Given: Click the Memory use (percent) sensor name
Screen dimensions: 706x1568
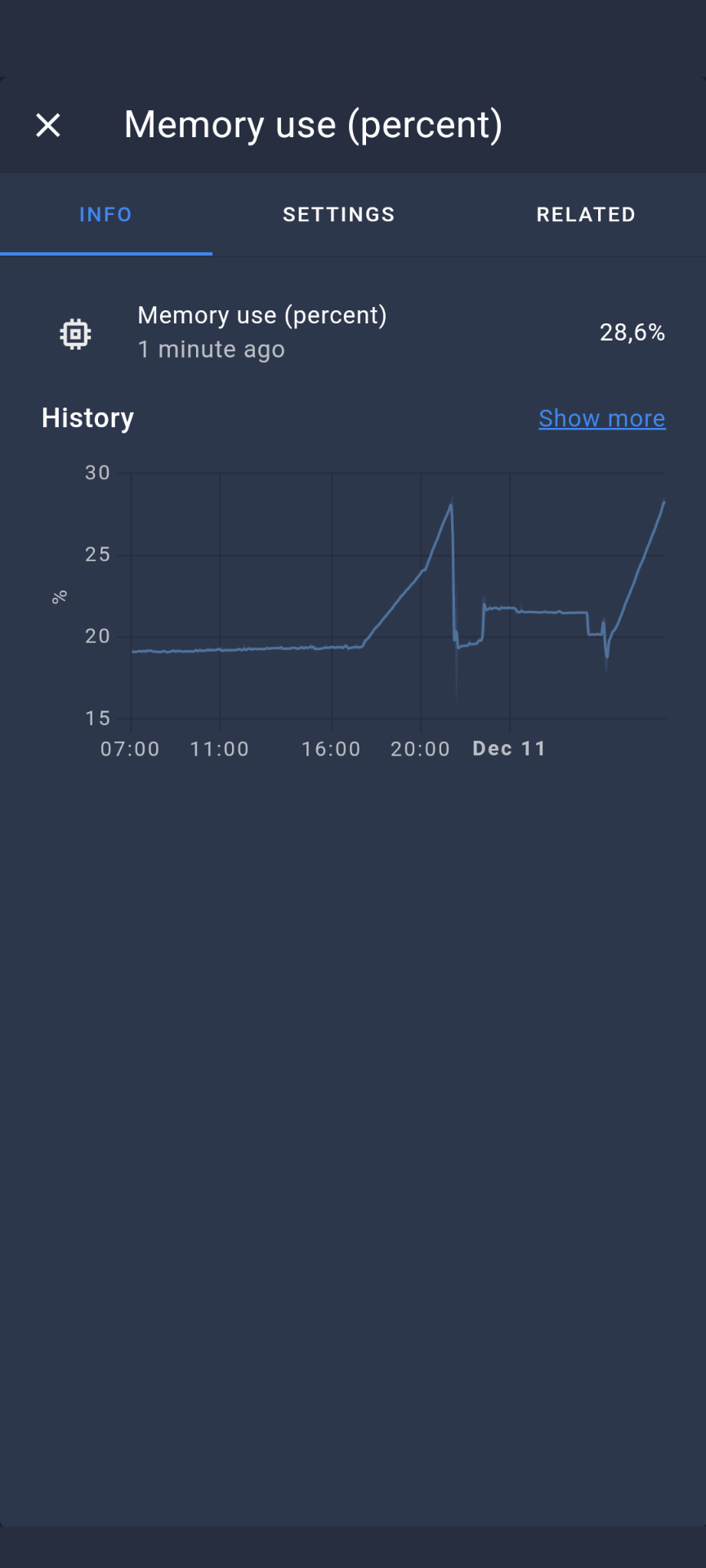Looking at the screenshot, I should click(262, 315).
